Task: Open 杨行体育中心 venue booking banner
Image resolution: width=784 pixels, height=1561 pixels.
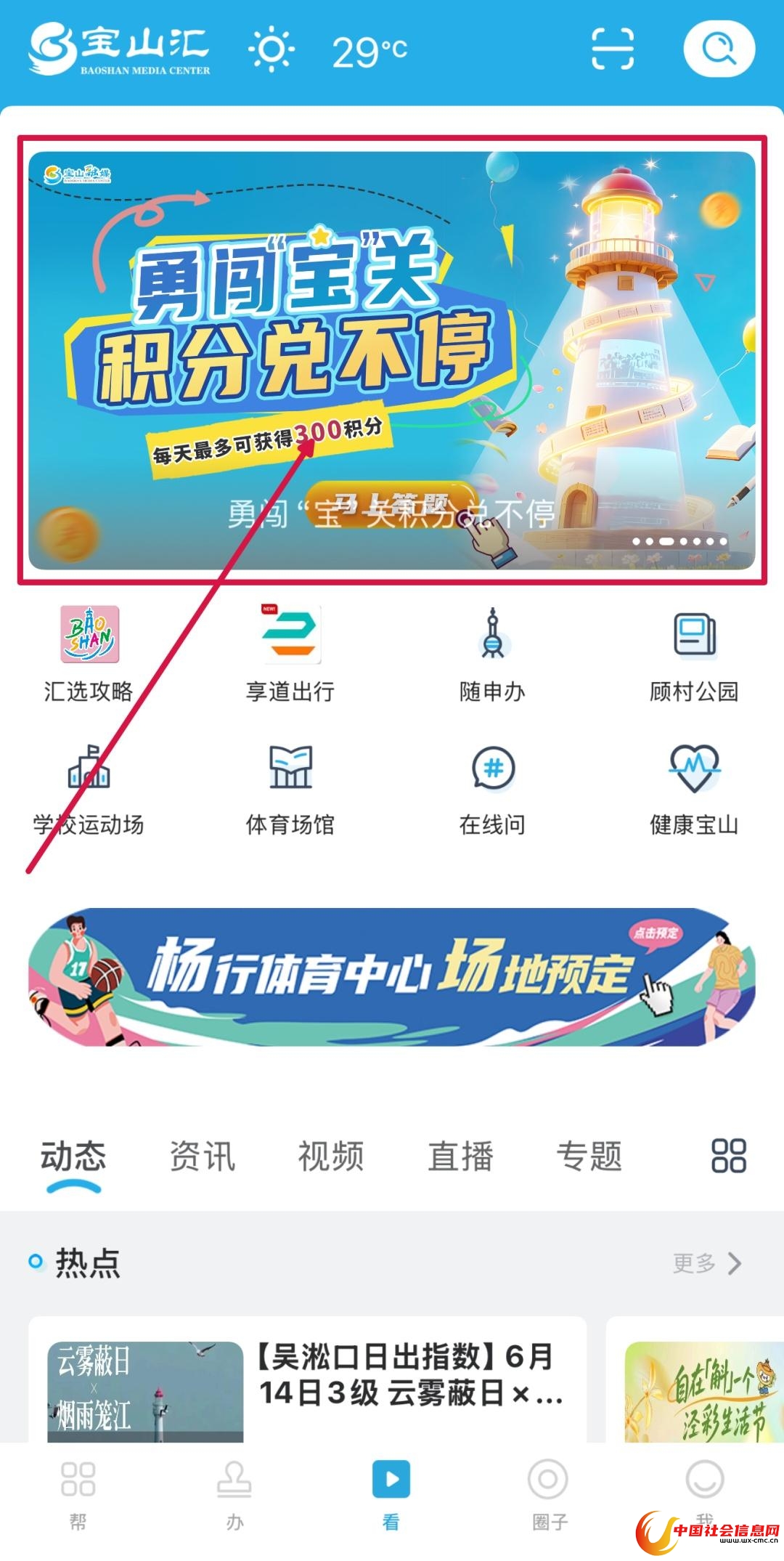Action: [391, 976]
